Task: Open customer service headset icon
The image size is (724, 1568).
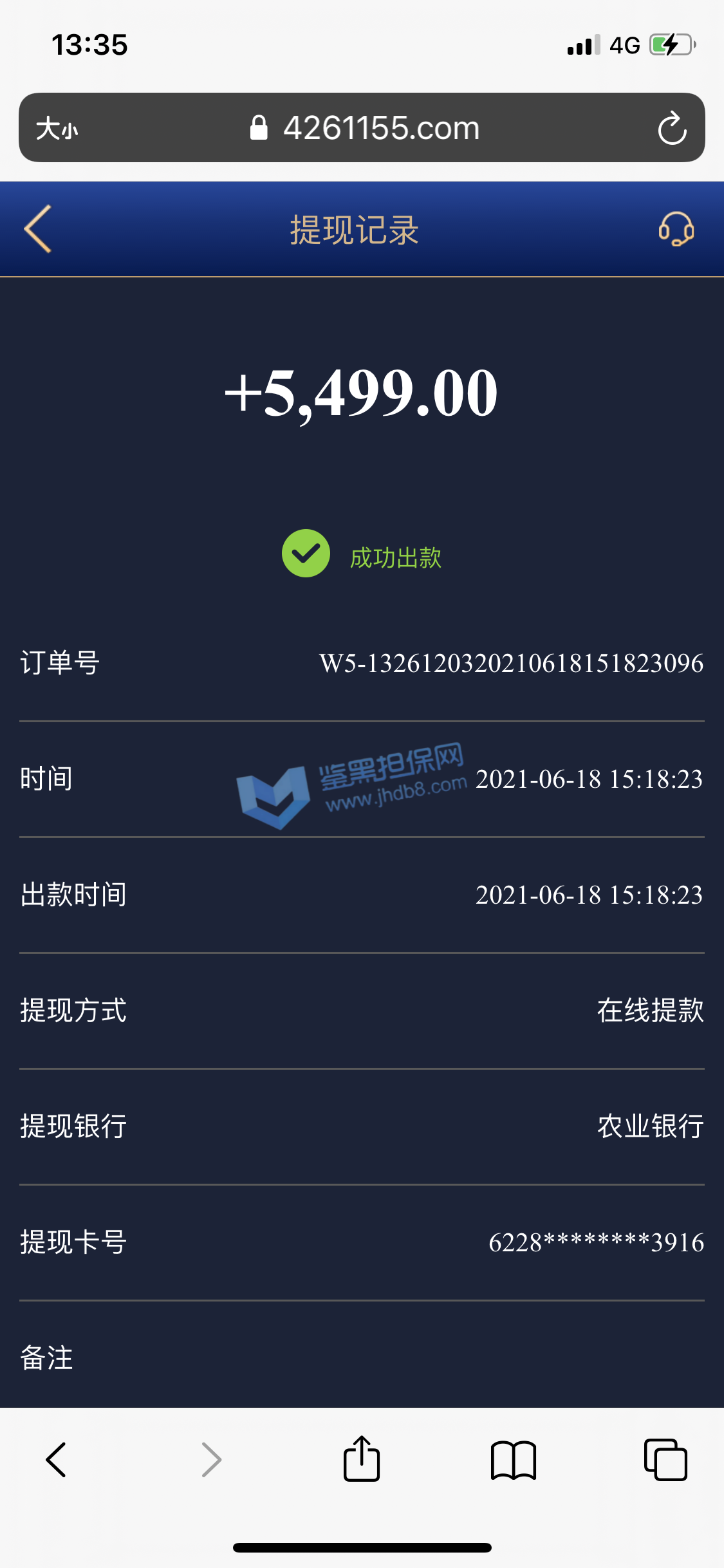Action: click(x=676, y=229)
